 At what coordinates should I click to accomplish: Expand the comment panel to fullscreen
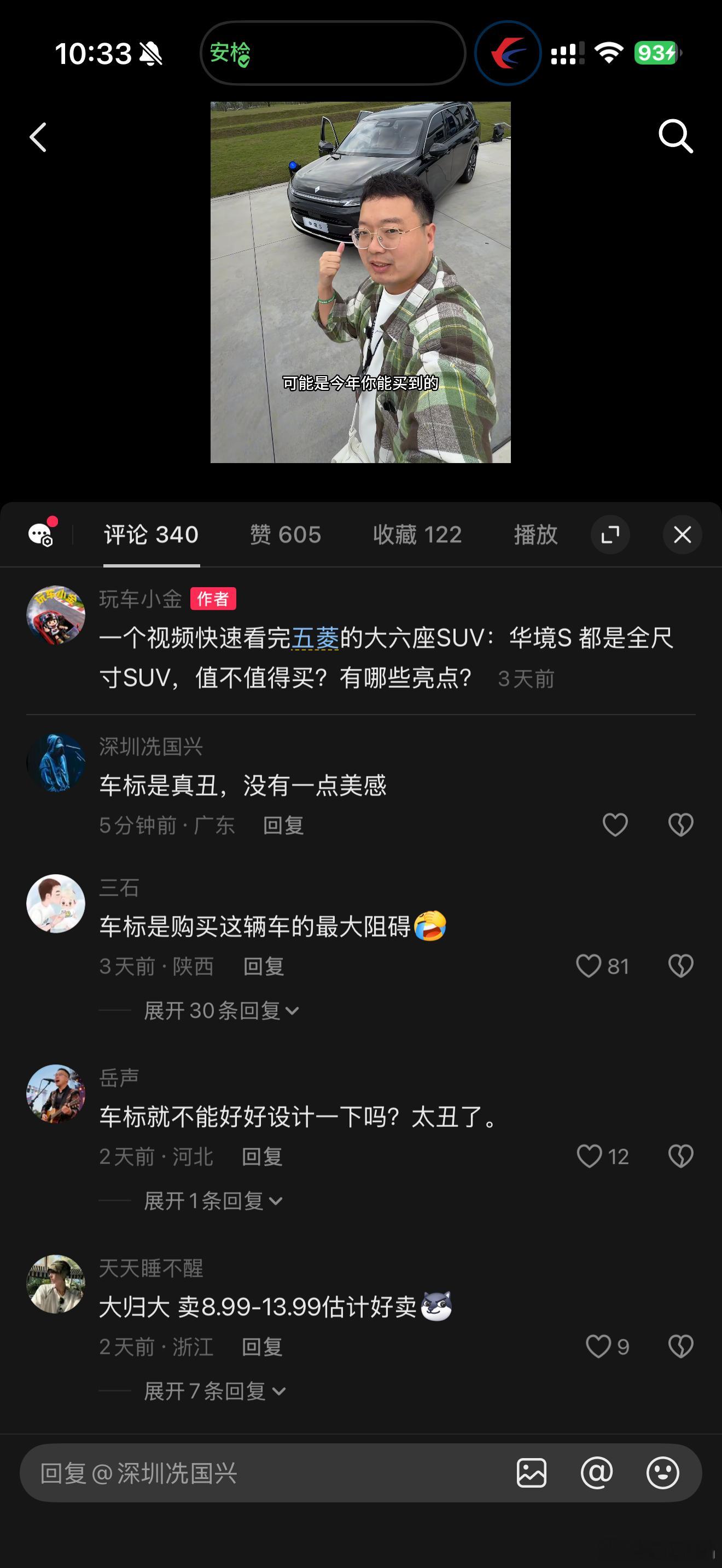[609, 534]
